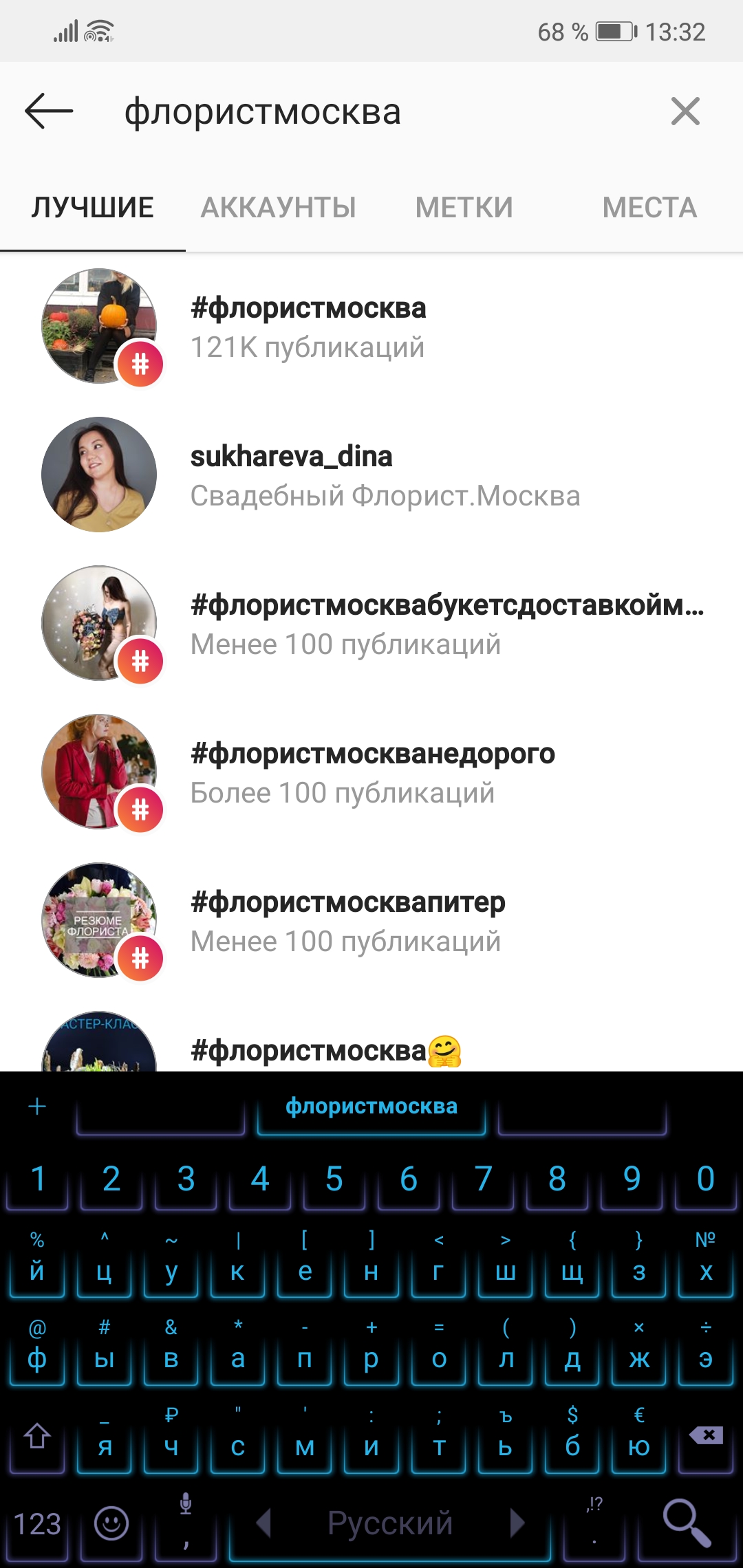Open hashtag #флористмосквапитер
Image resolution: width=743 pixels, height=1568 pixels.
[x=371, y=920]
